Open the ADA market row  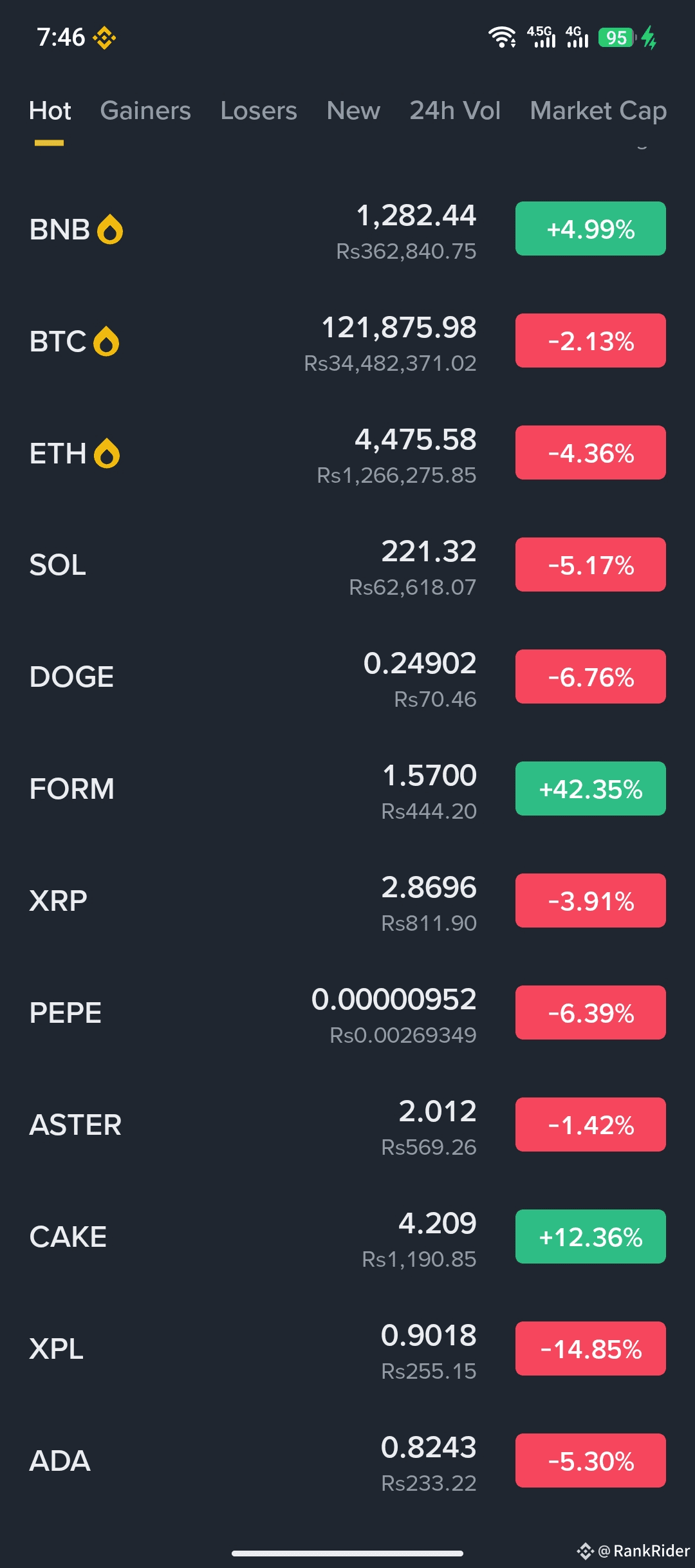click(347, 1462)
